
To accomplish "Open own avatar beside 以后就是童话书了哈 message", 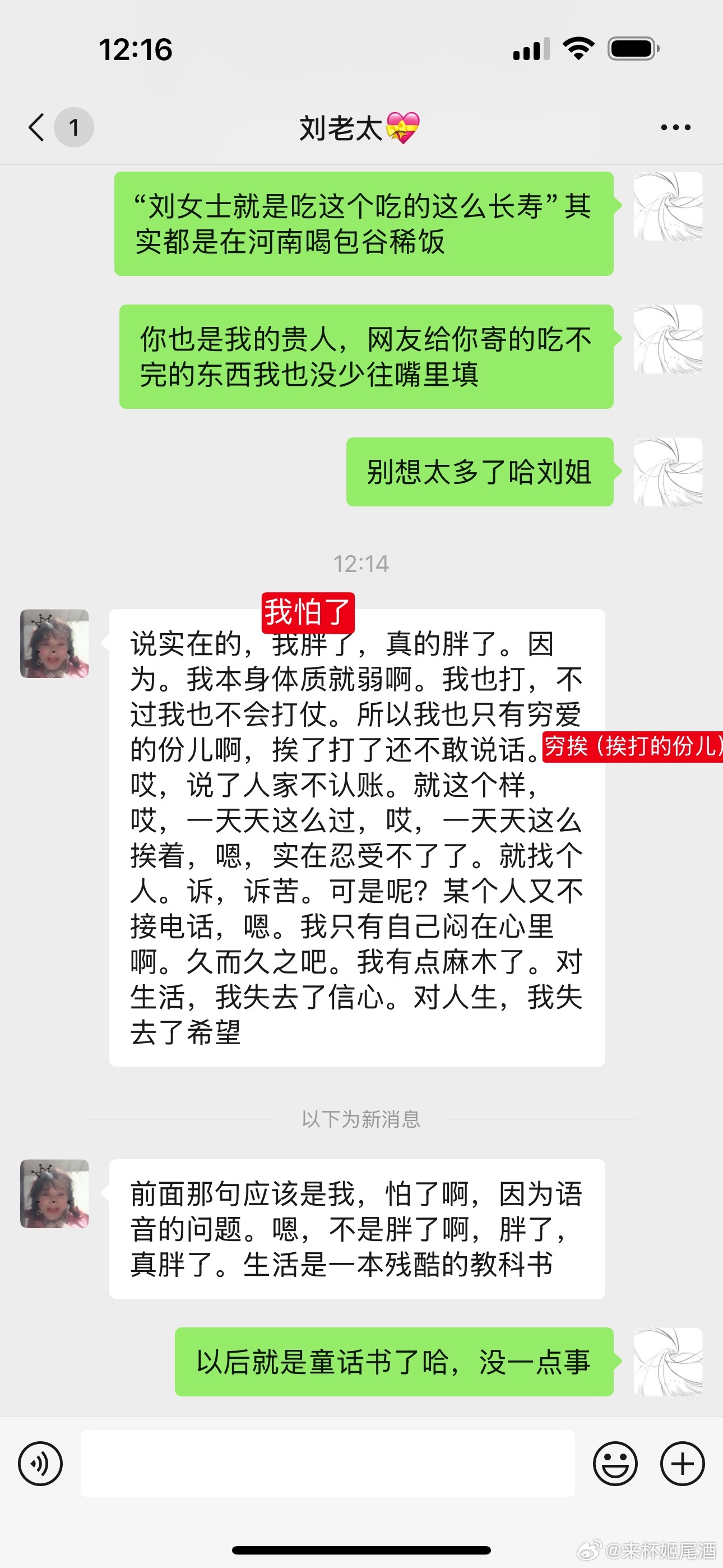I will pos(668,1362).
